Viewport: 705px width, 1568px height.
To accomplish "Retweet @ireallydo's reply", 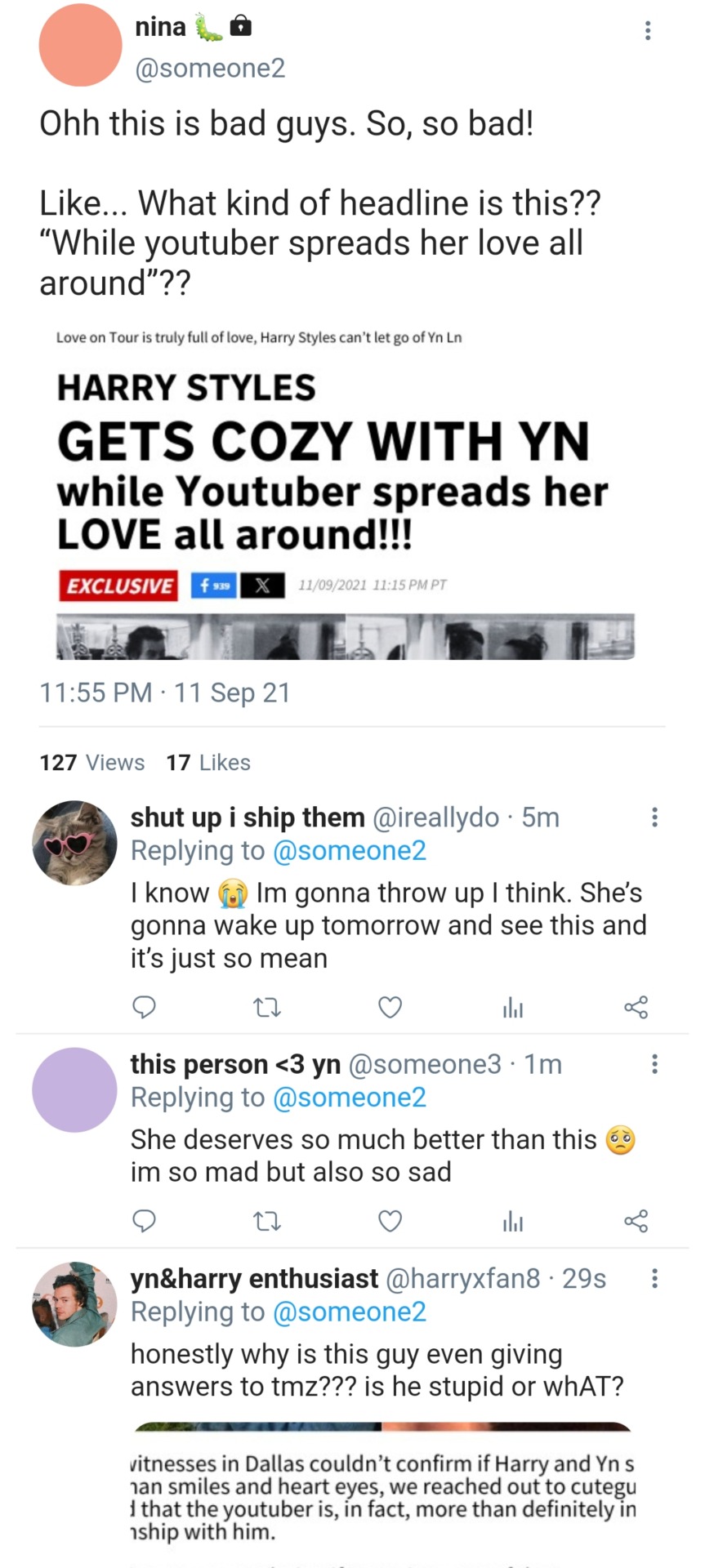I will pos(267,1008).
